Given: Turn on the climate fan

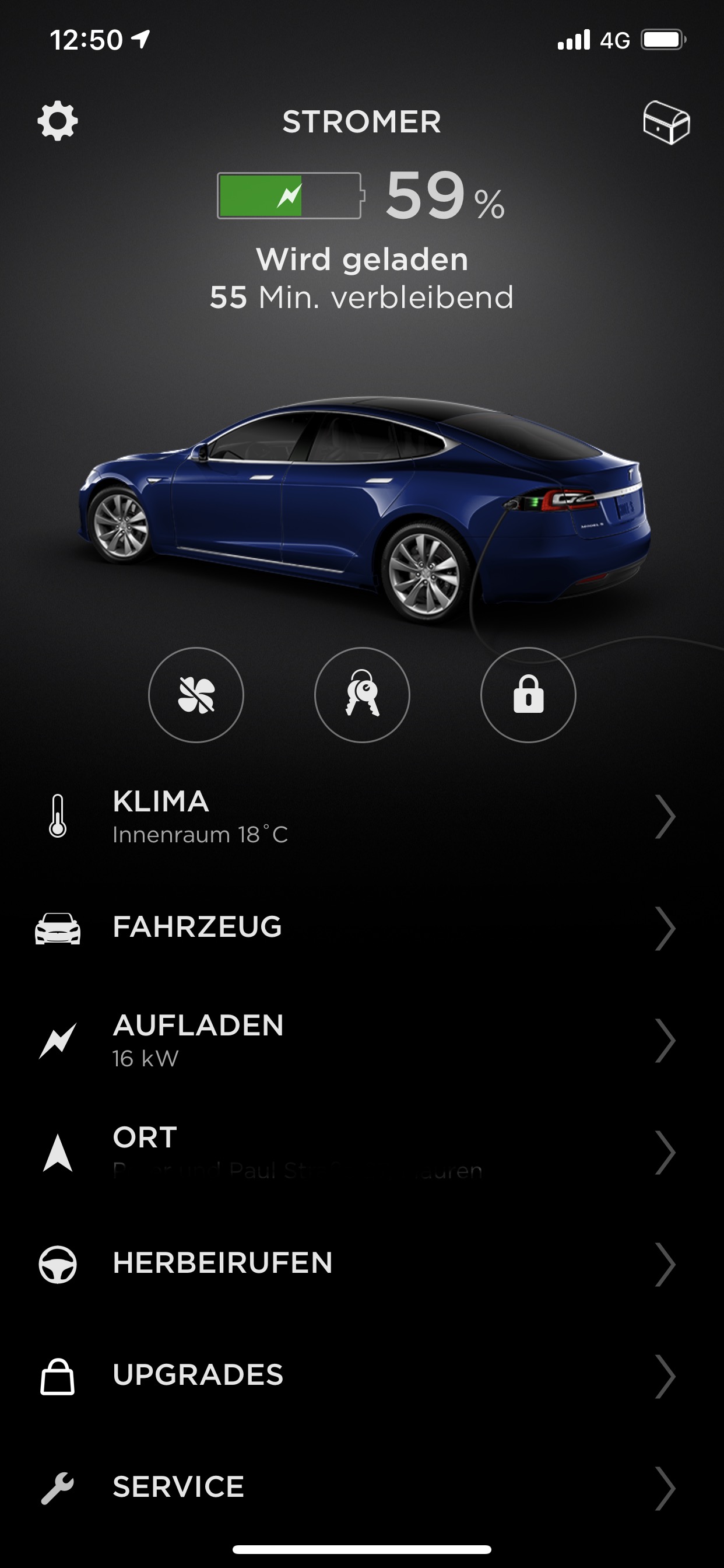Looking at the screenshot, I should click(196, 695).
